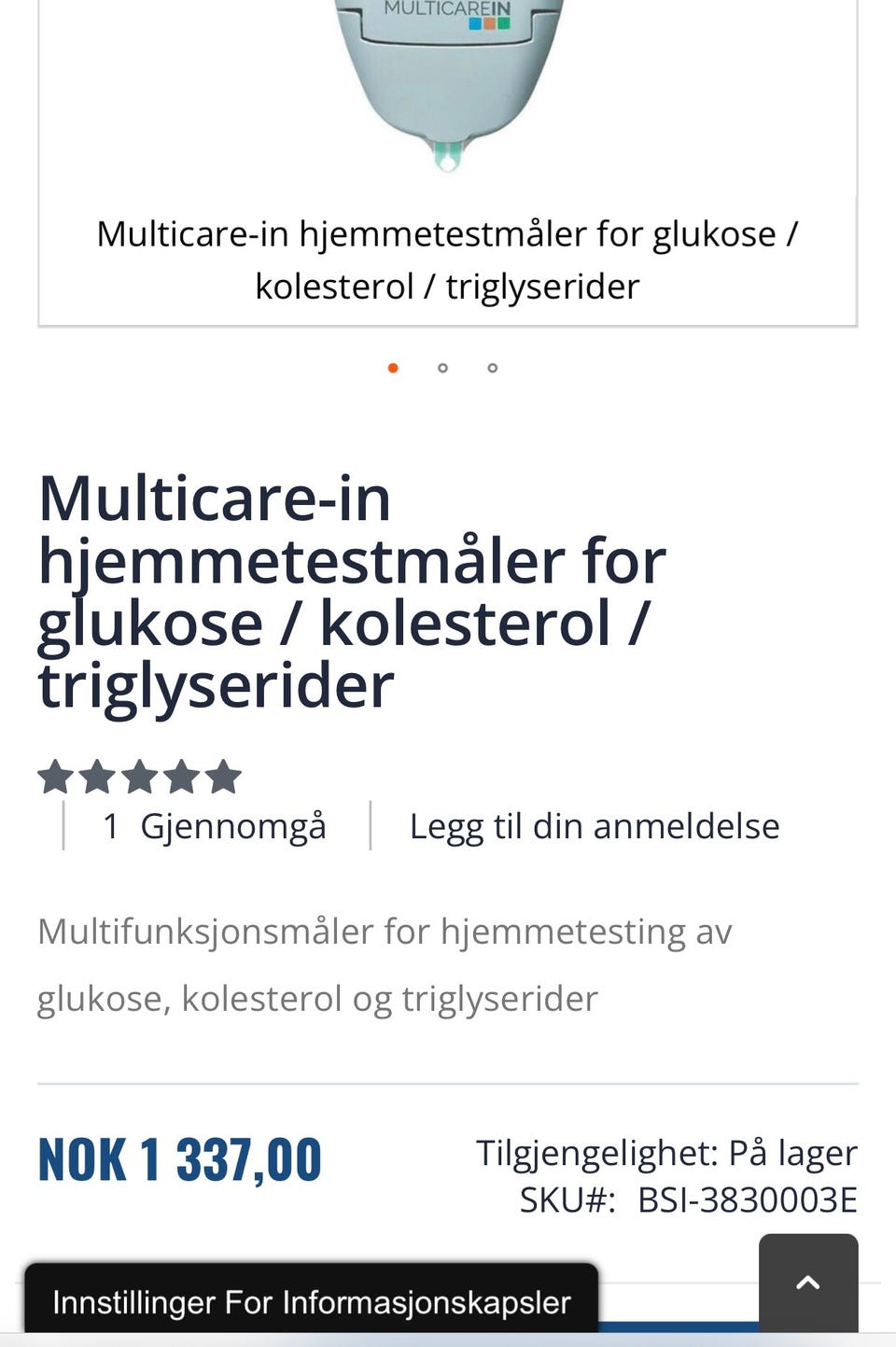896x1347 pixels.
Task: Click the third star in the rating row
Action: point(140,776)
